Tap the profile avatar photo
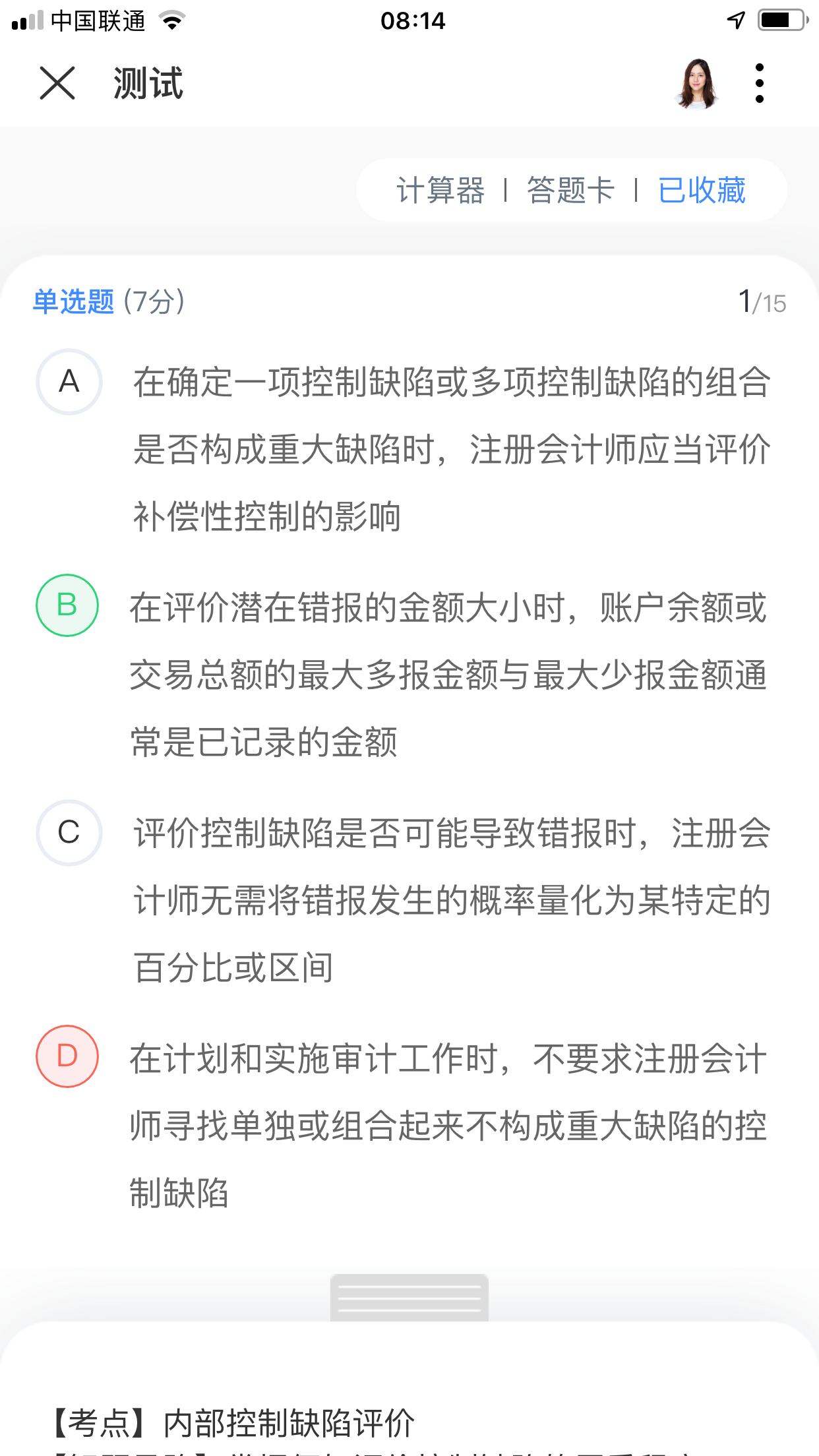The image size is (819, 1456). [x=697, y=83]
